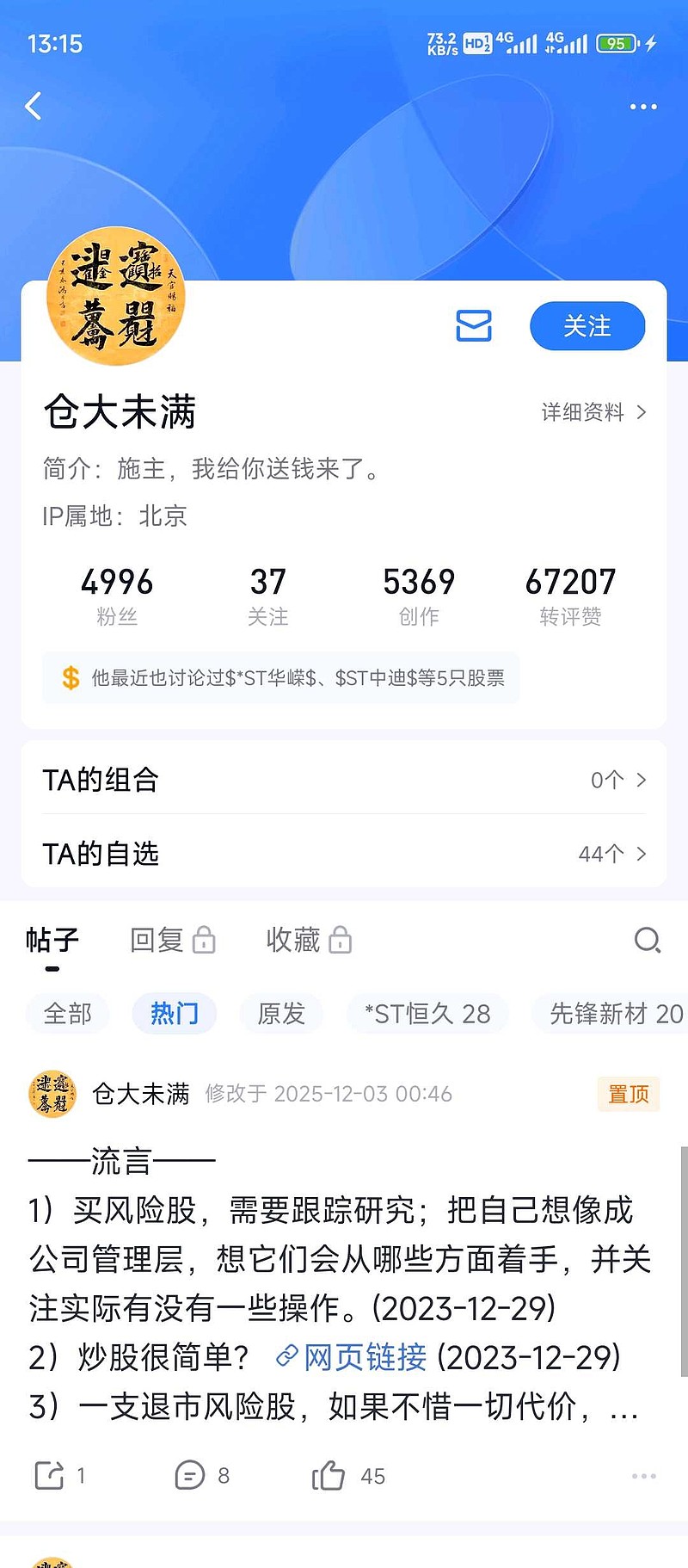Select the *ST恒久 28 filter chip

click(427, 1014)
